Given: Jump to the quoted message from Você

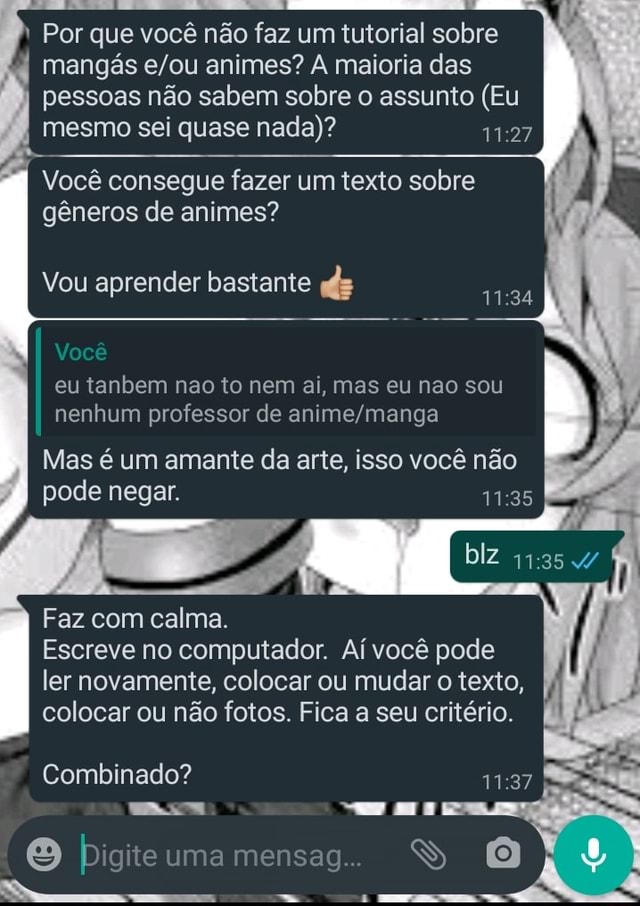Looking at the screenshot, I should (x=285, y=384).
